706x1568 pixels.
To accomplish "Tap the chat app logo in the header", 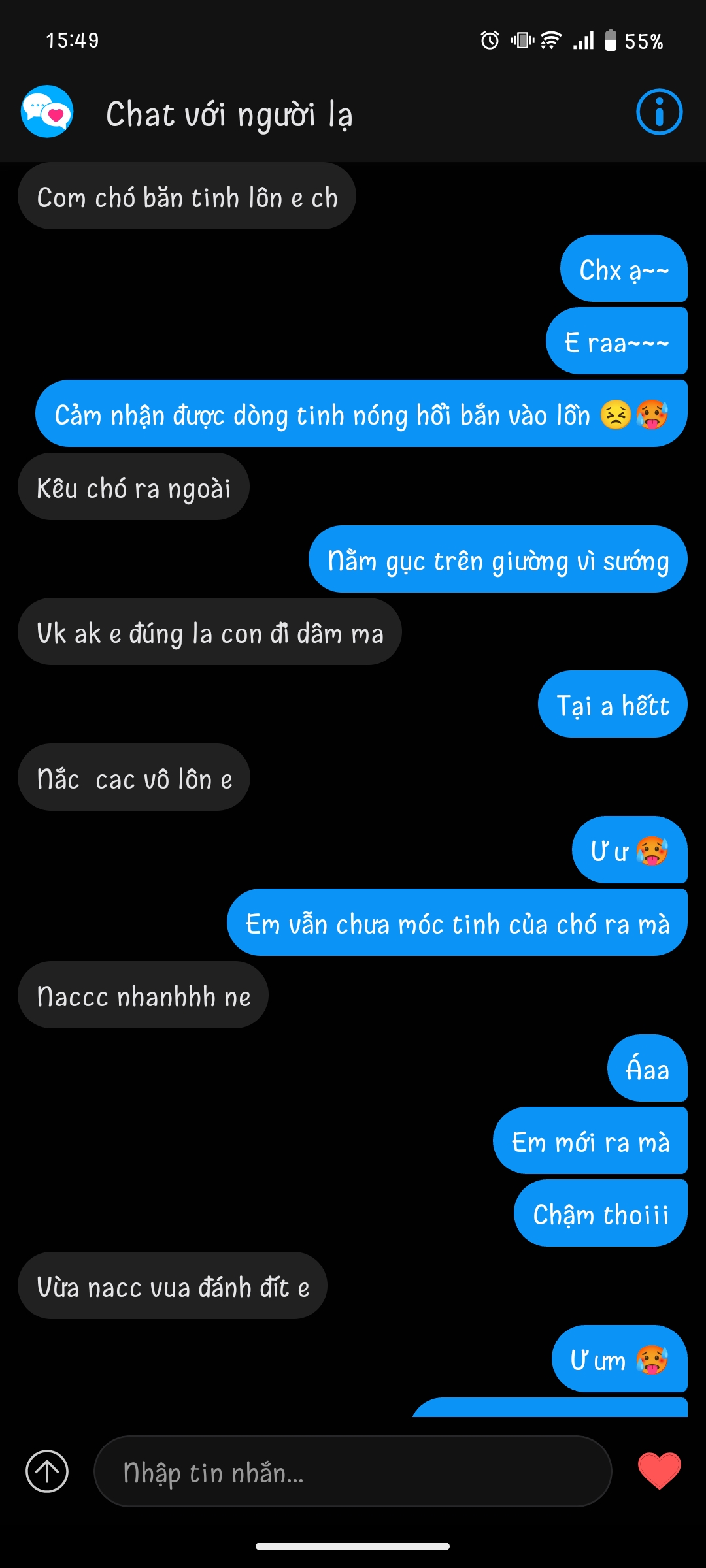I will pos(47,112).
